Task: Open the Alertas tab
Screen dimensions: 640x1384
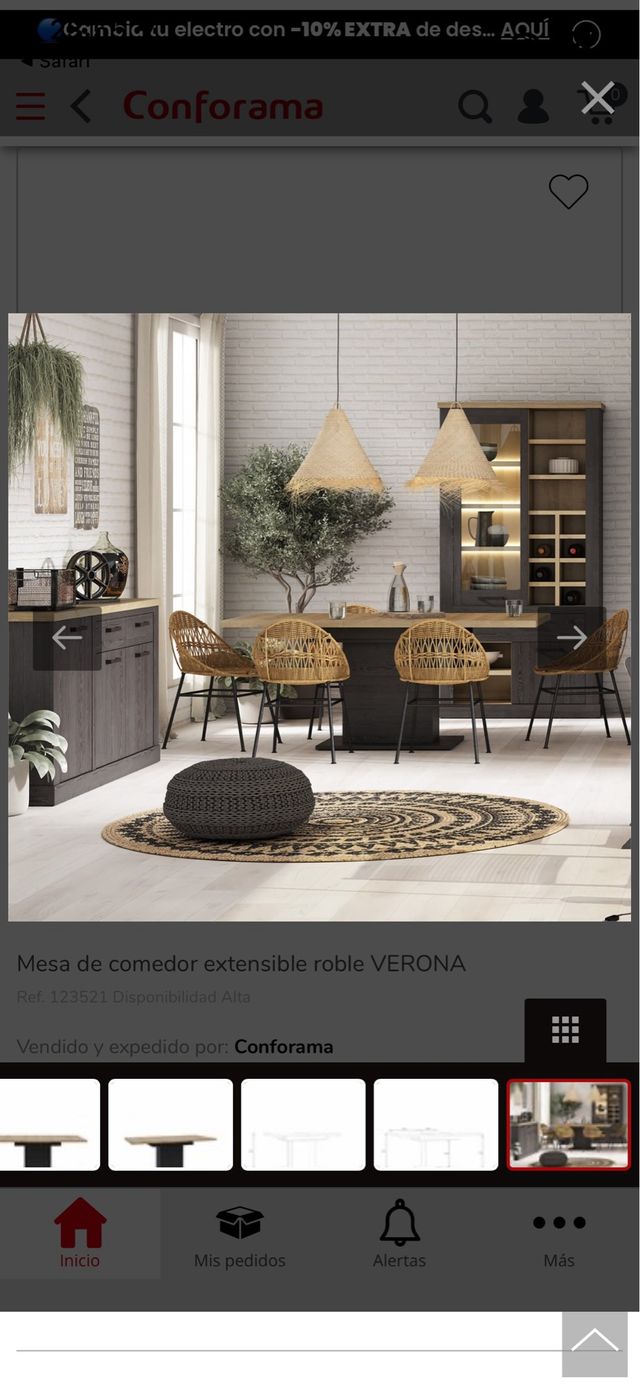Action: [x=399, y=1234]
